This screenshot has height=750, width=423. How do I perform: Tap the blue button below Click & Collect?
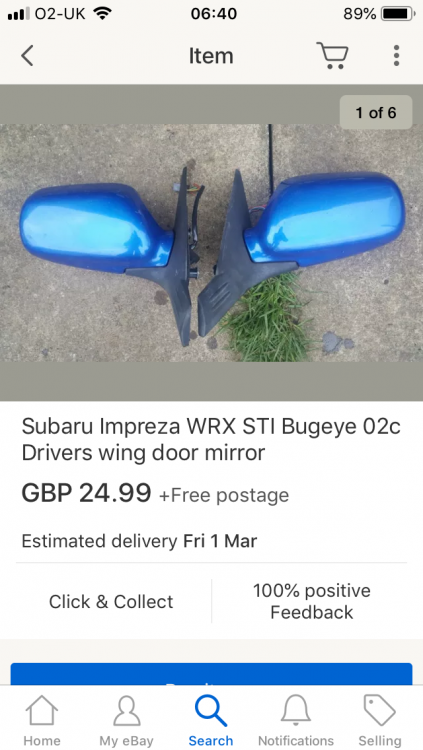[212, 674]
